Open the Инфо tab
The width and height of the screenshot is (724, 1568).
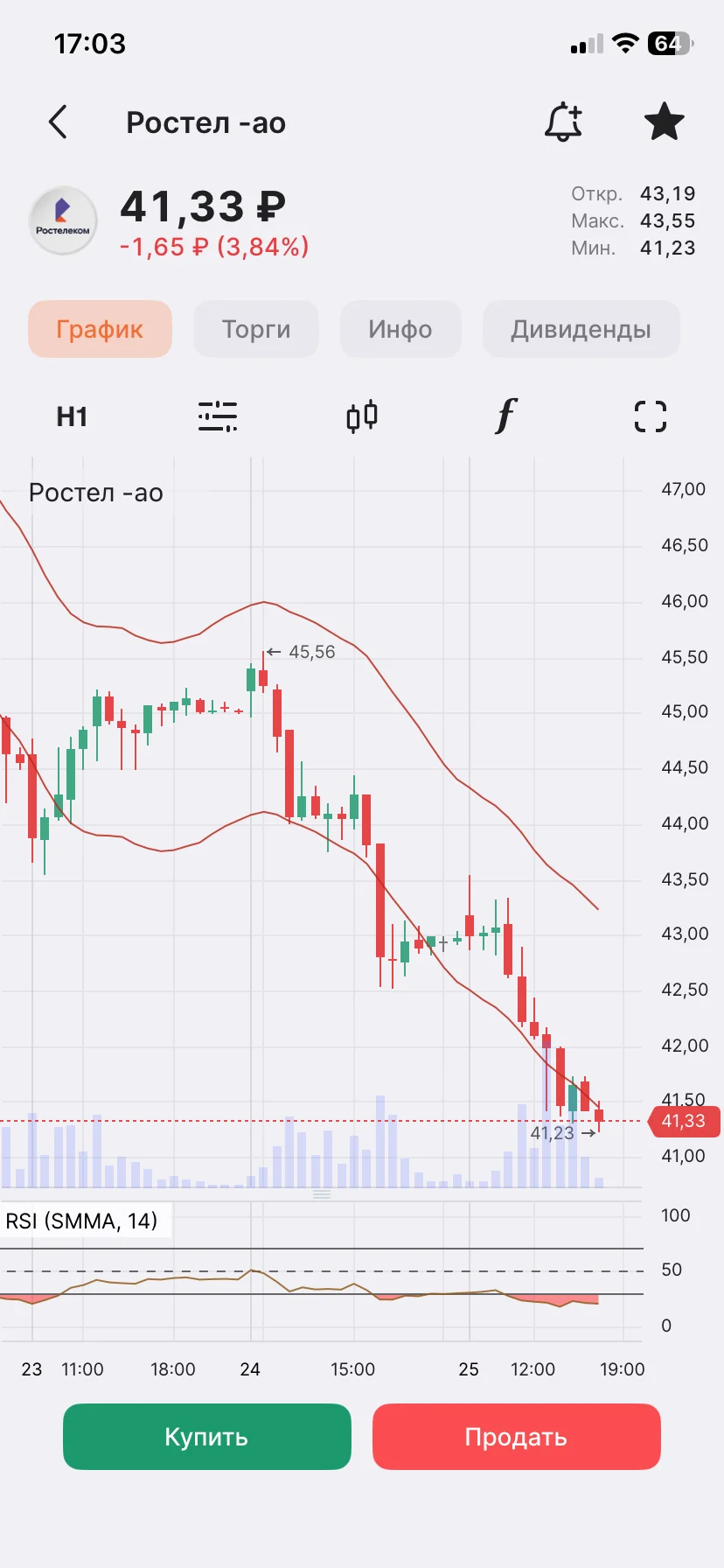[x=400, y=329]
